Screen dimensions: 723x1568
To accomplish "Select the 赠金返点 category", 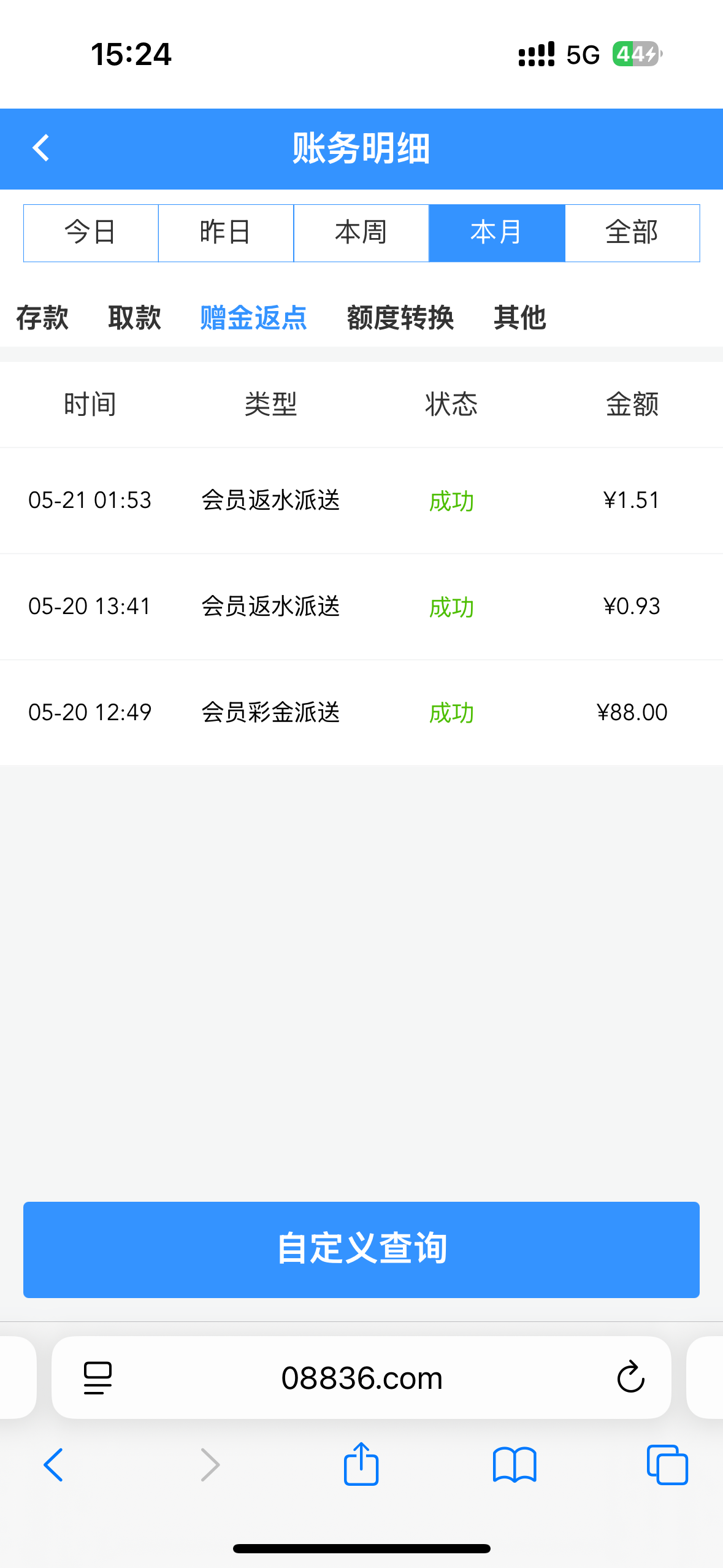I will pyautogui.click(x=253, y=318).
